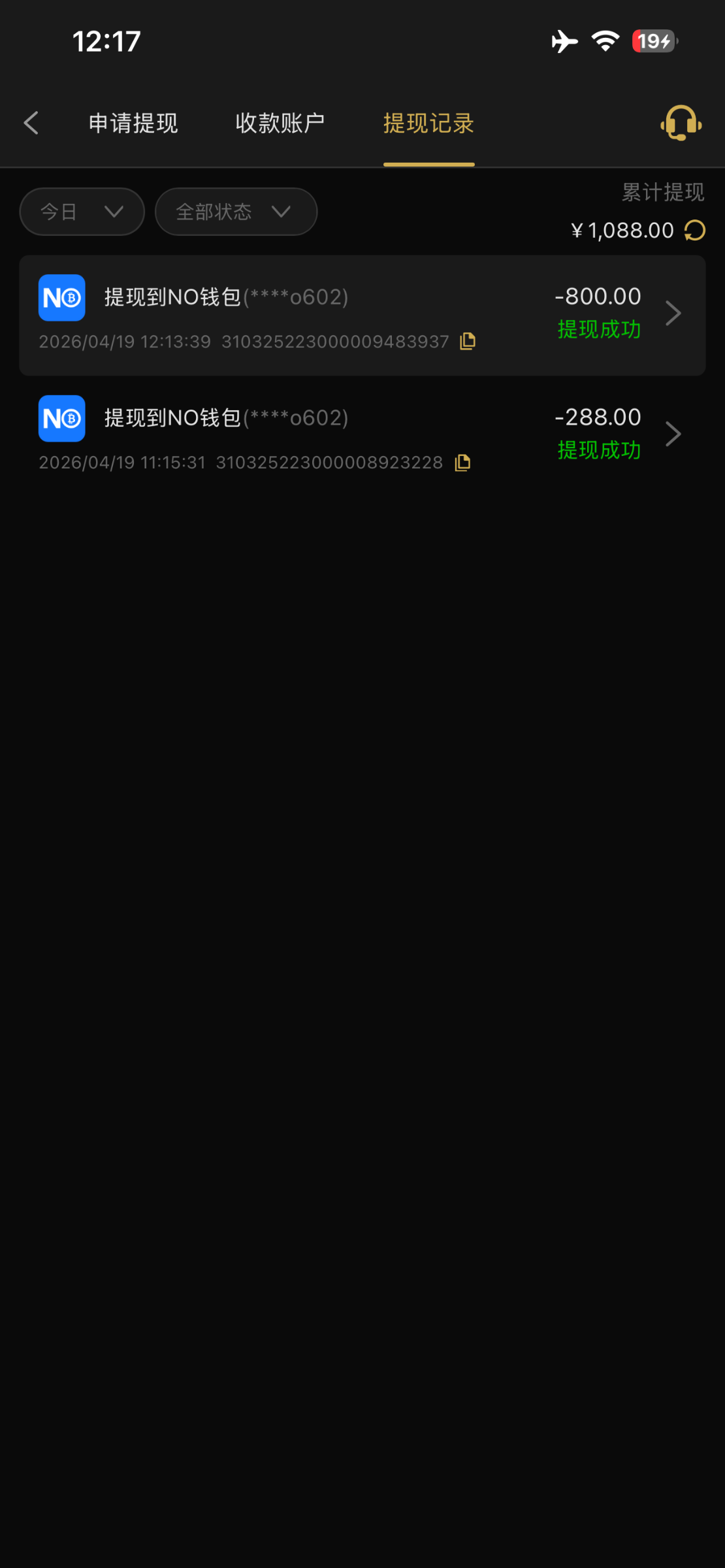Expand the 今日 date filter

click(x=82, y=212)
